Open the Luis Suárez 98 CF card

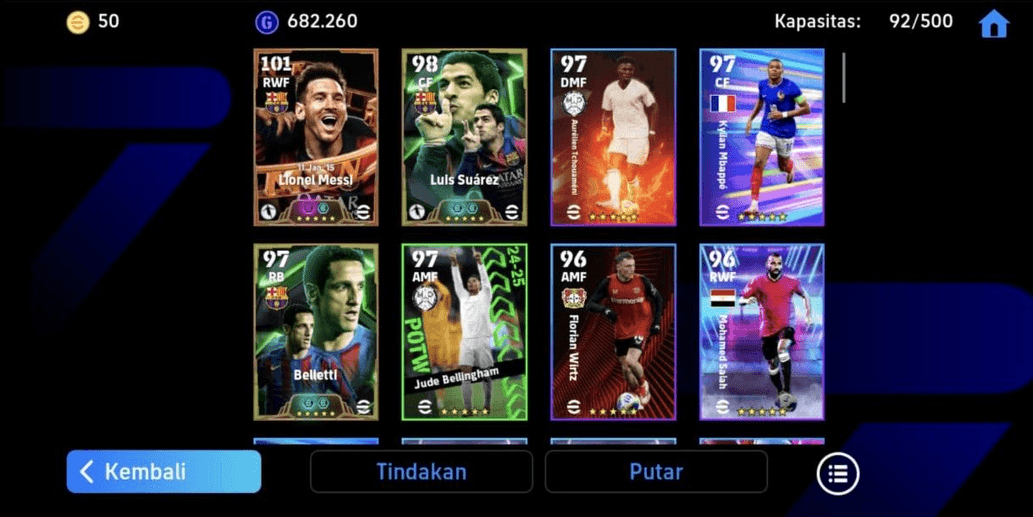464,137
